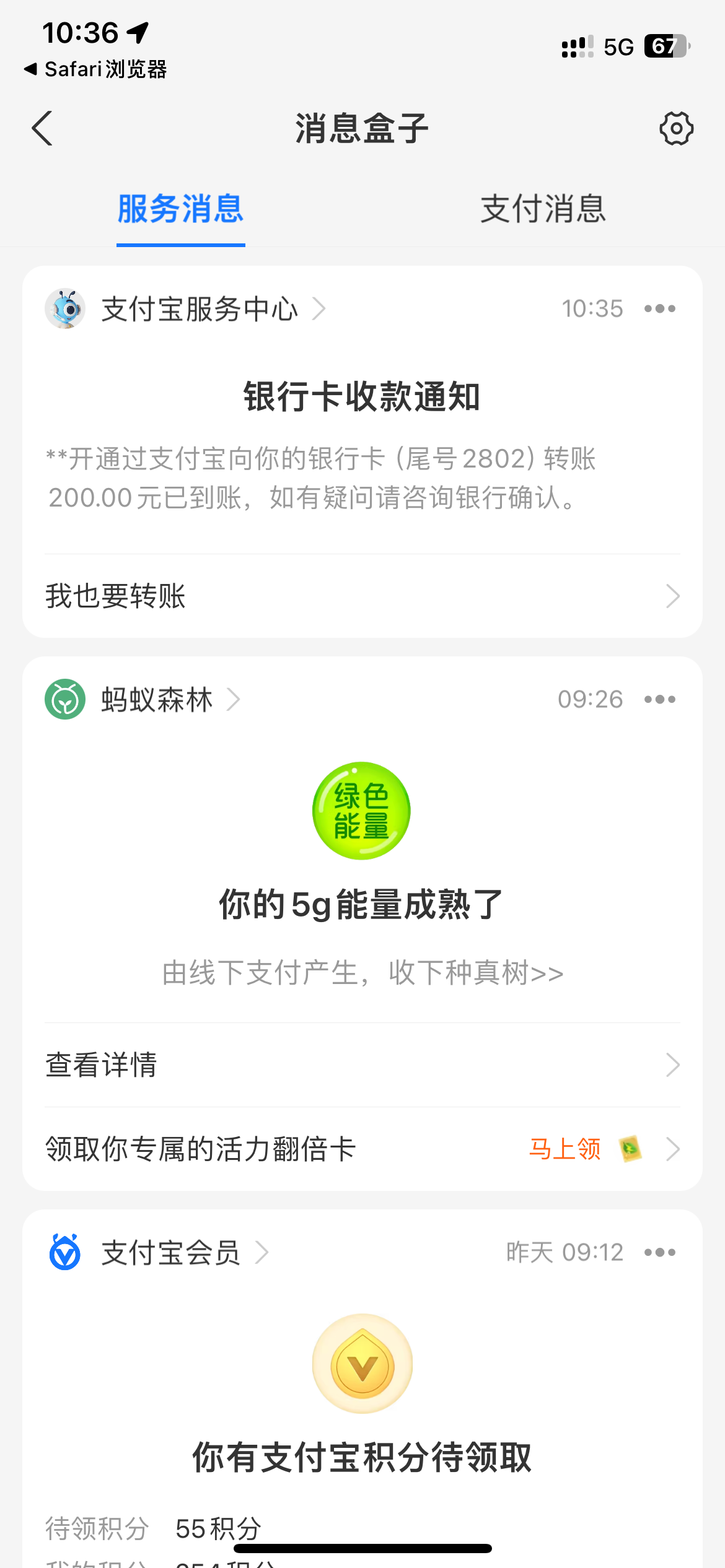Tap 我也要转账 row
The width and height of the screenshot is (725, 1568).
(362, 596)
